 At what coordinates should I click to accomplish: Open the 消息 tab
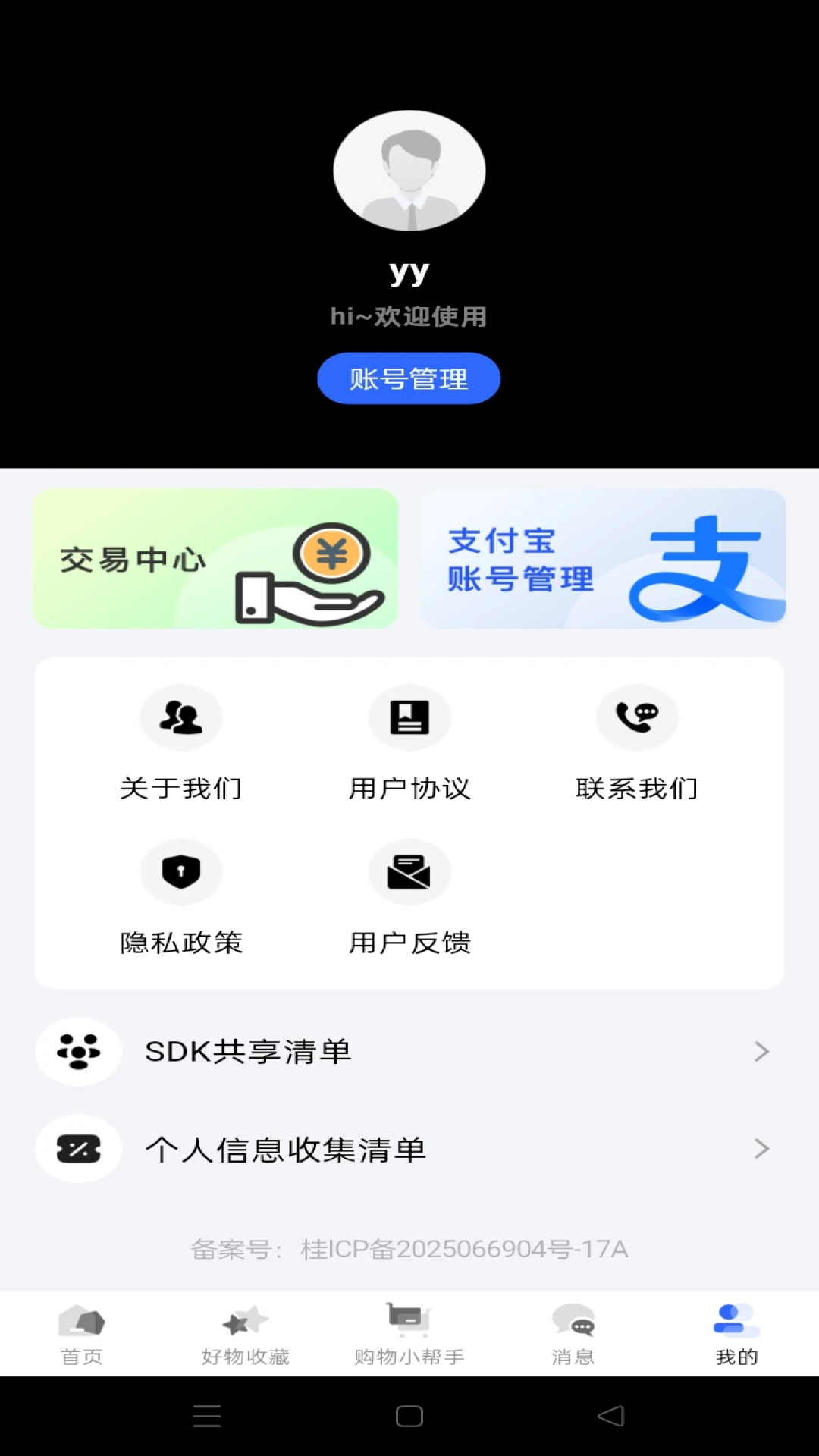coord(573,1335)
